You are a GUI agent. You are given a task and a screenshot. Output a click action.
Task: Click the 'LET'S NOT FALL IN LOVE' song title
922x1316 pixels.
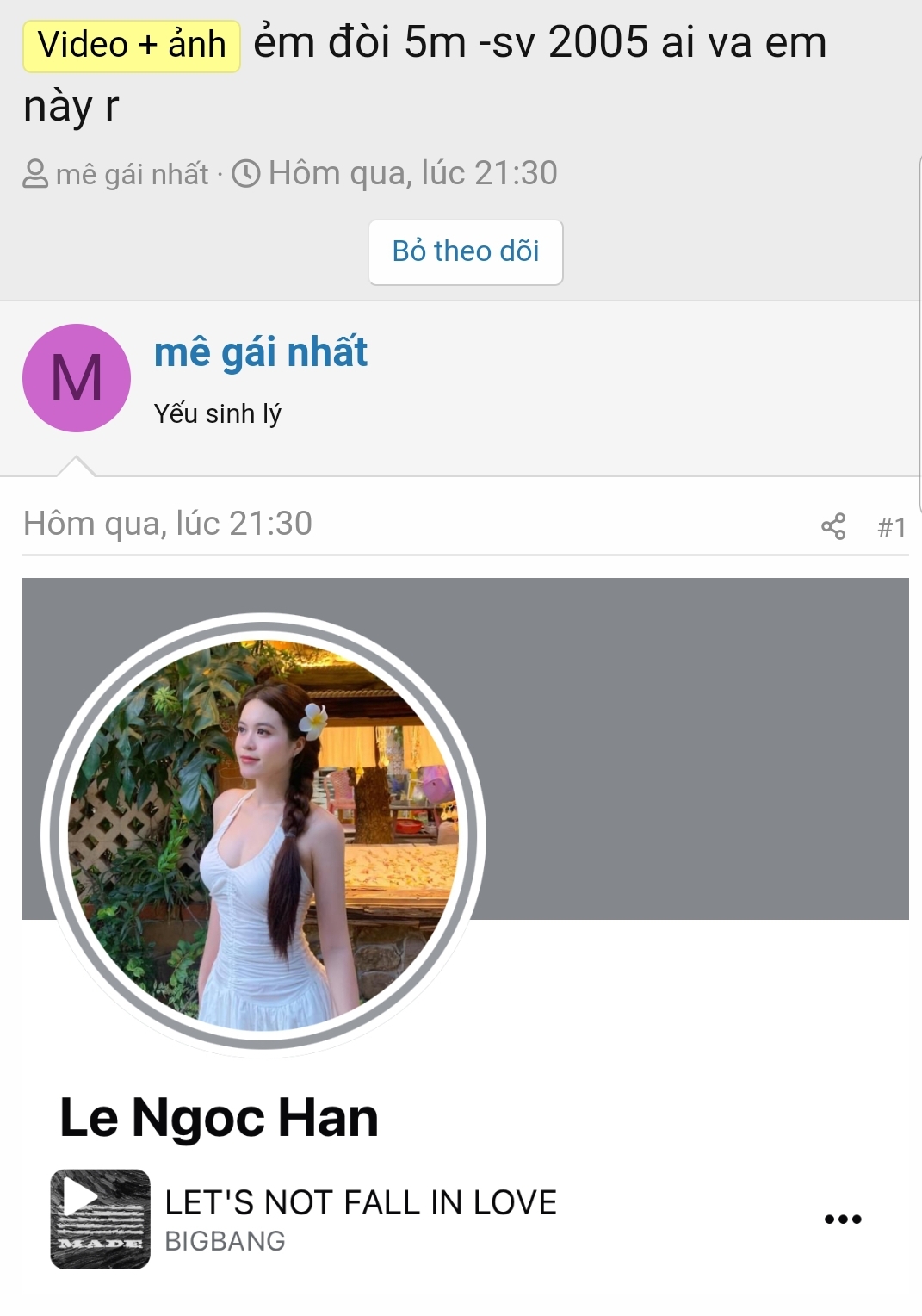[x=362, y=1201]
